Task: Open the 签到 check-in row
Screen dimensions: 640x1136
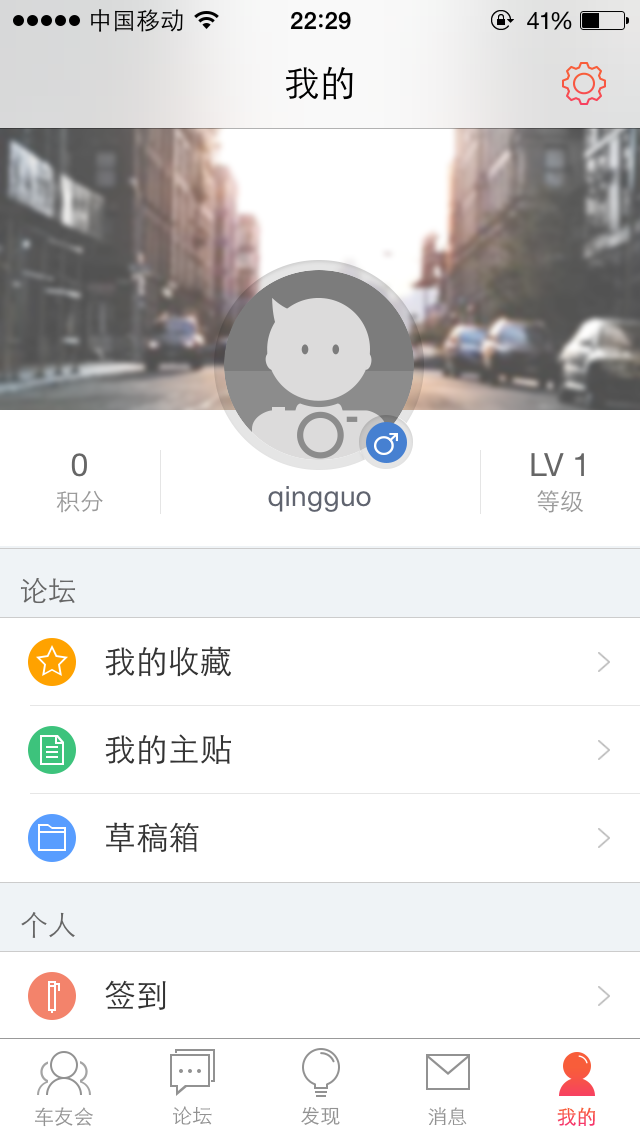Action: point(320,995)
